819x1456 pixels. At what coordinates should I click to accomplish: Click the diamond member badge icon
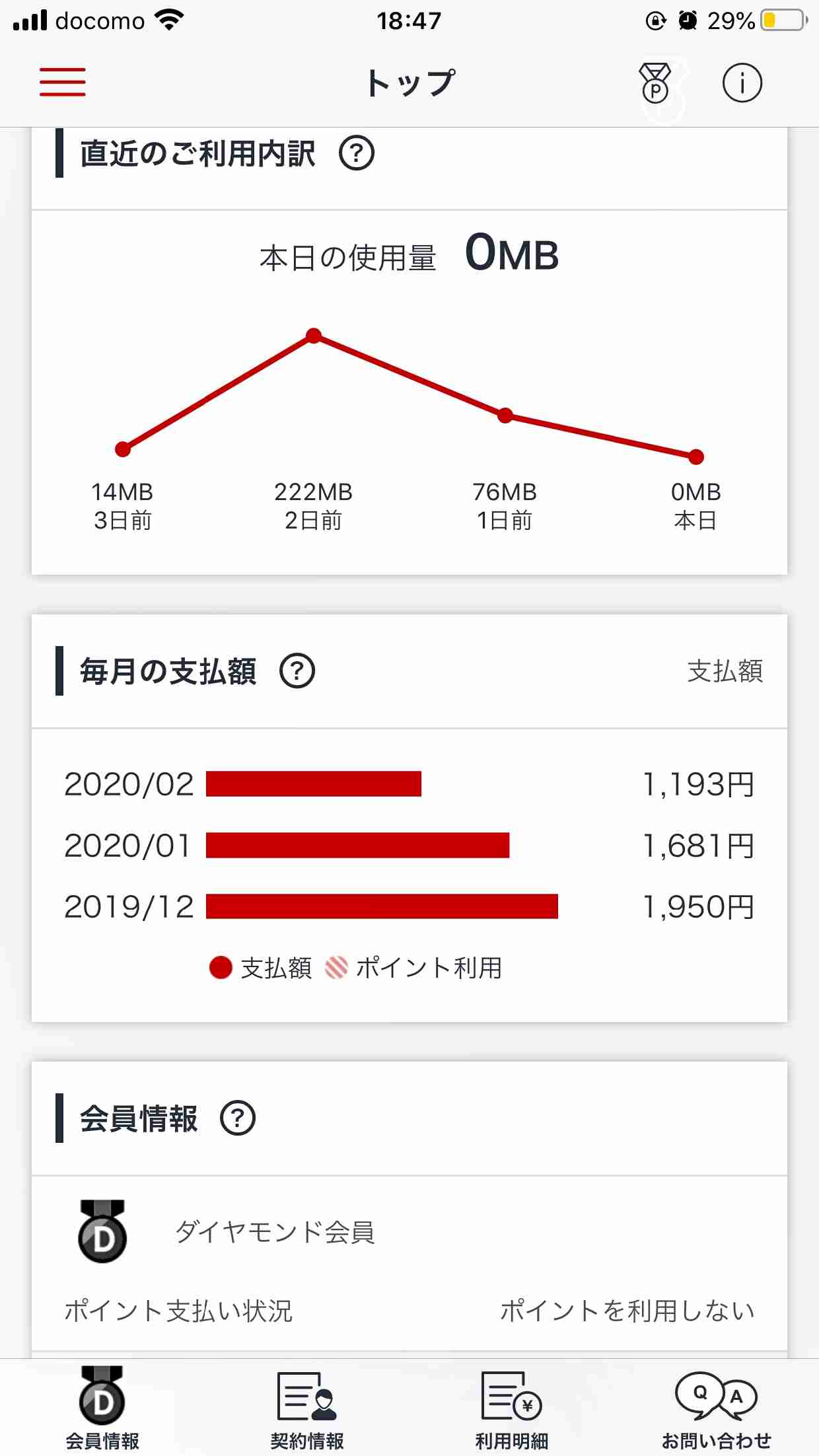pos(102,1231)
